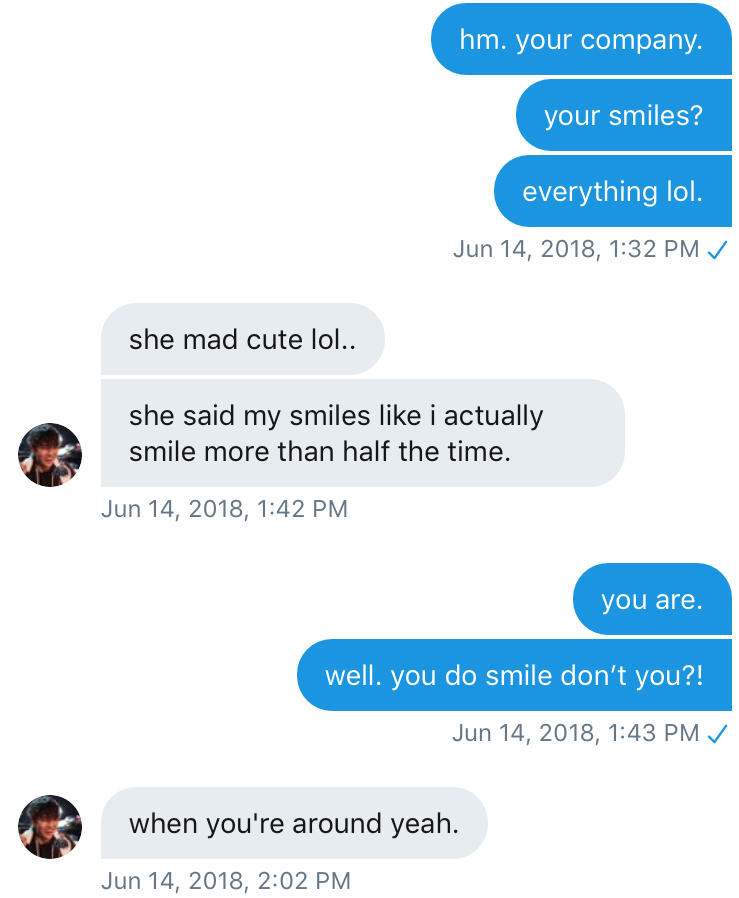Open sender's avatar beside "when you're around yeah"
Viewport: 739px width, 898px height.
50,827
